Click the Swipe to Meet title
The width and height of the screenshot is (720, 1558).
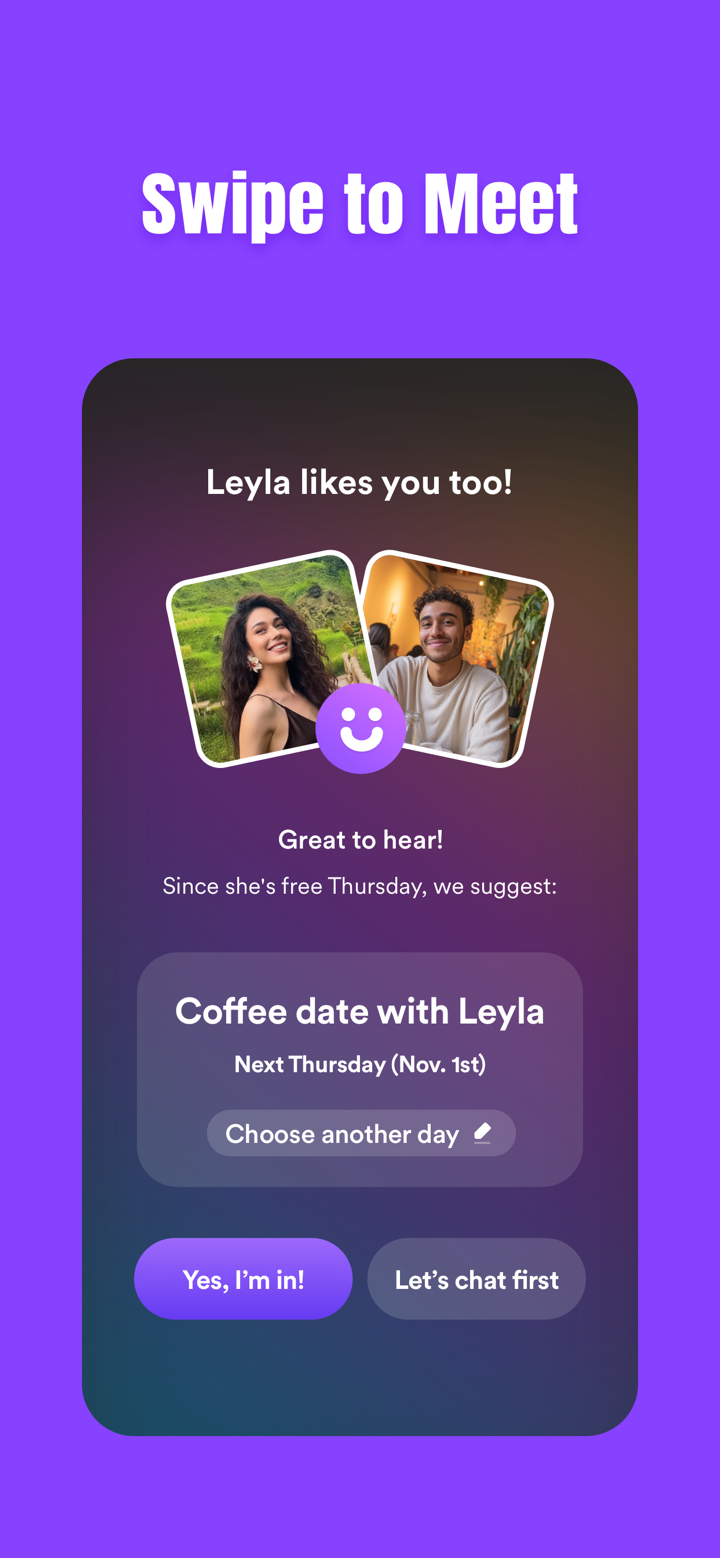360,203
